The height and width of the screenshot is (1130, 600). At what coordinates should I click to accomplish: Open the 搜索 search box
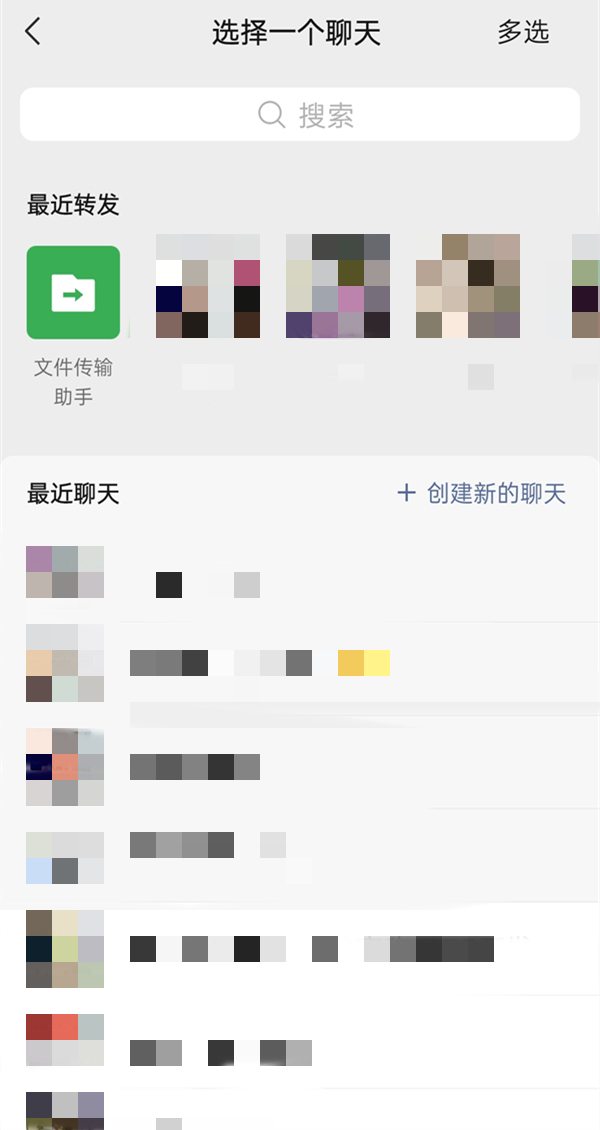[x=300, y=115]
